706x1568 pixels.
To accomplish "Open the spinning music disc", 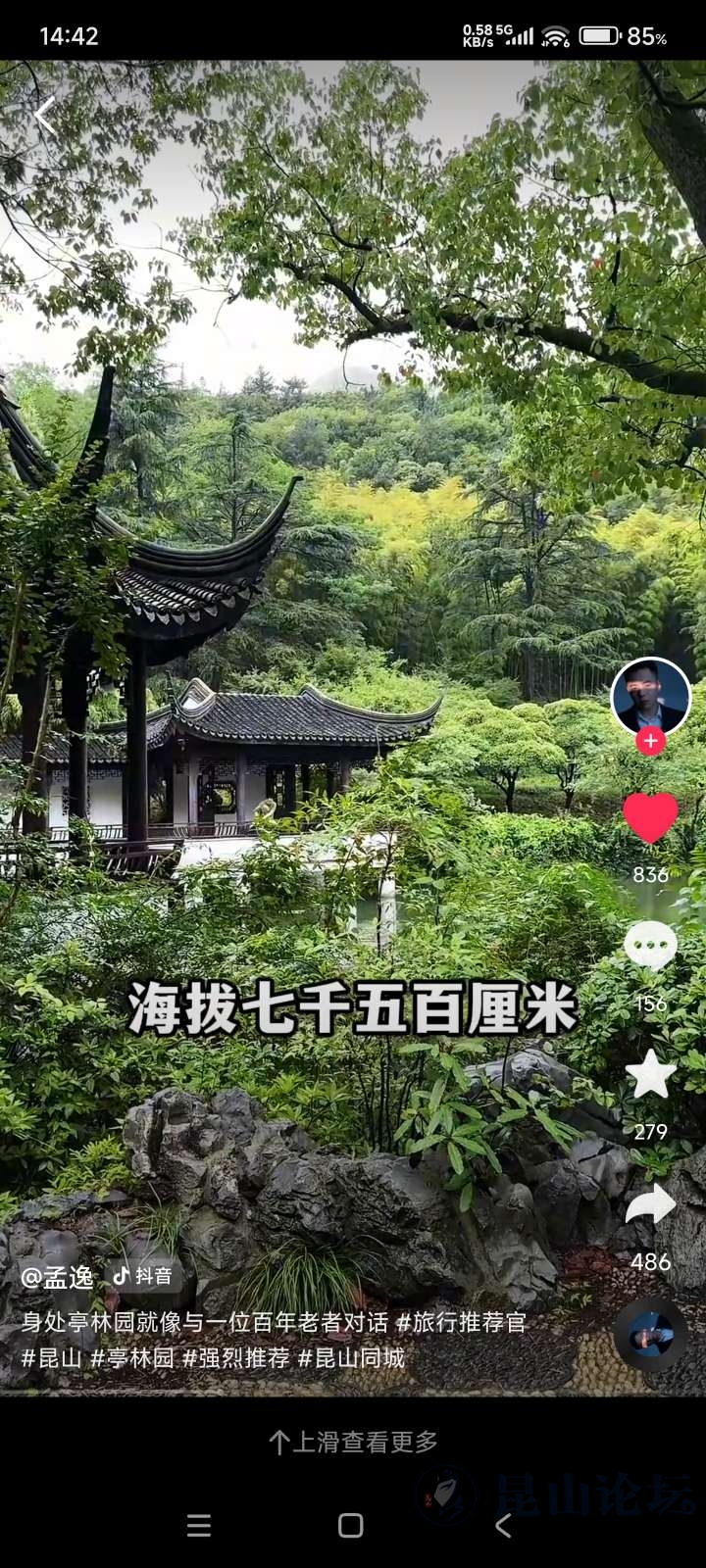I will (650, 1335).
